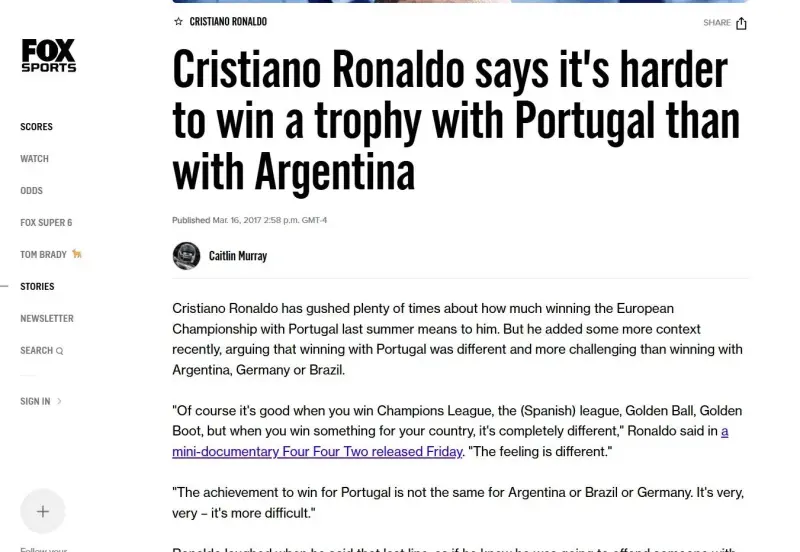
Task: Open the Newsletter page
Action: (47, 319)
